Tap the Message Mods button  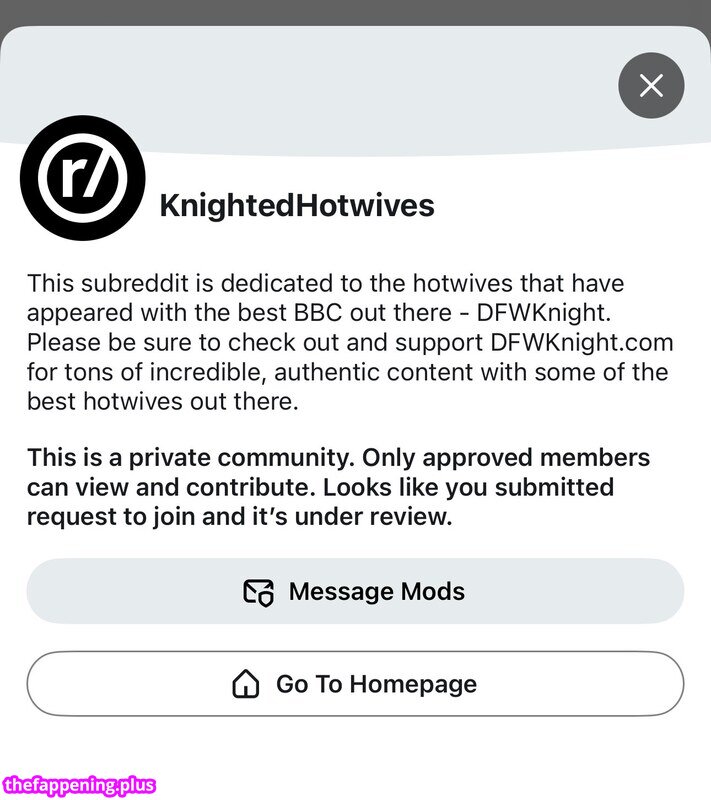point(355,591)
